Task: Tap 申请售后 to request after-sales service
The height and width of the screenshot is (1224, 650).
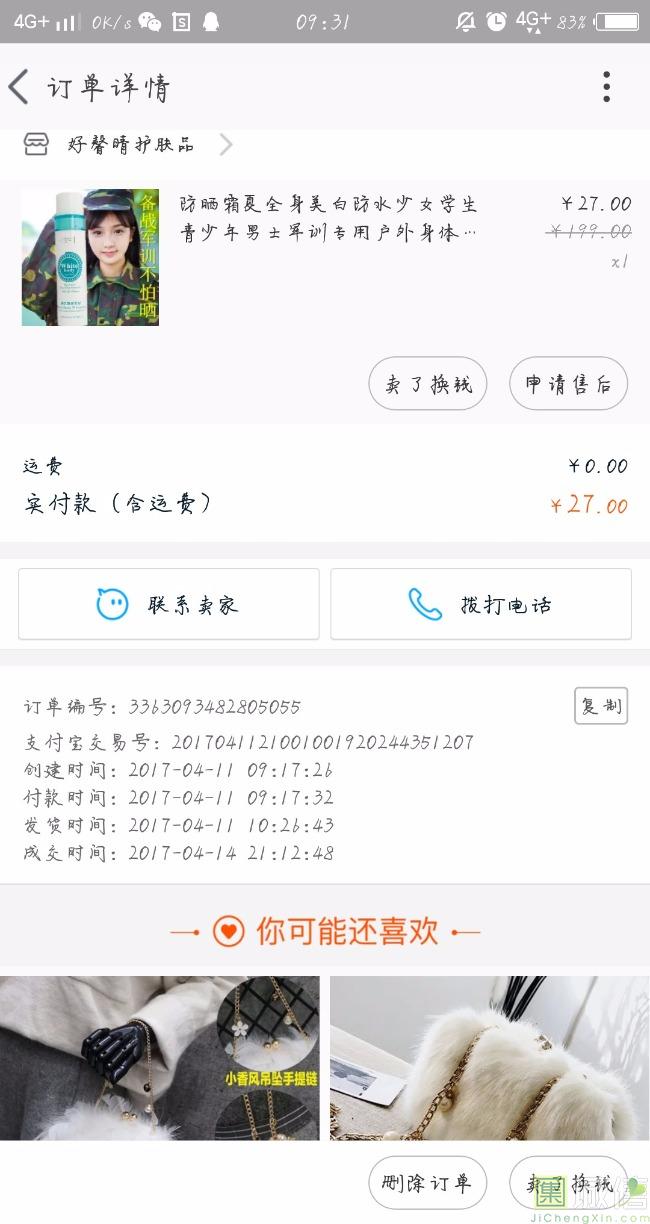Action: click(568, 384)
